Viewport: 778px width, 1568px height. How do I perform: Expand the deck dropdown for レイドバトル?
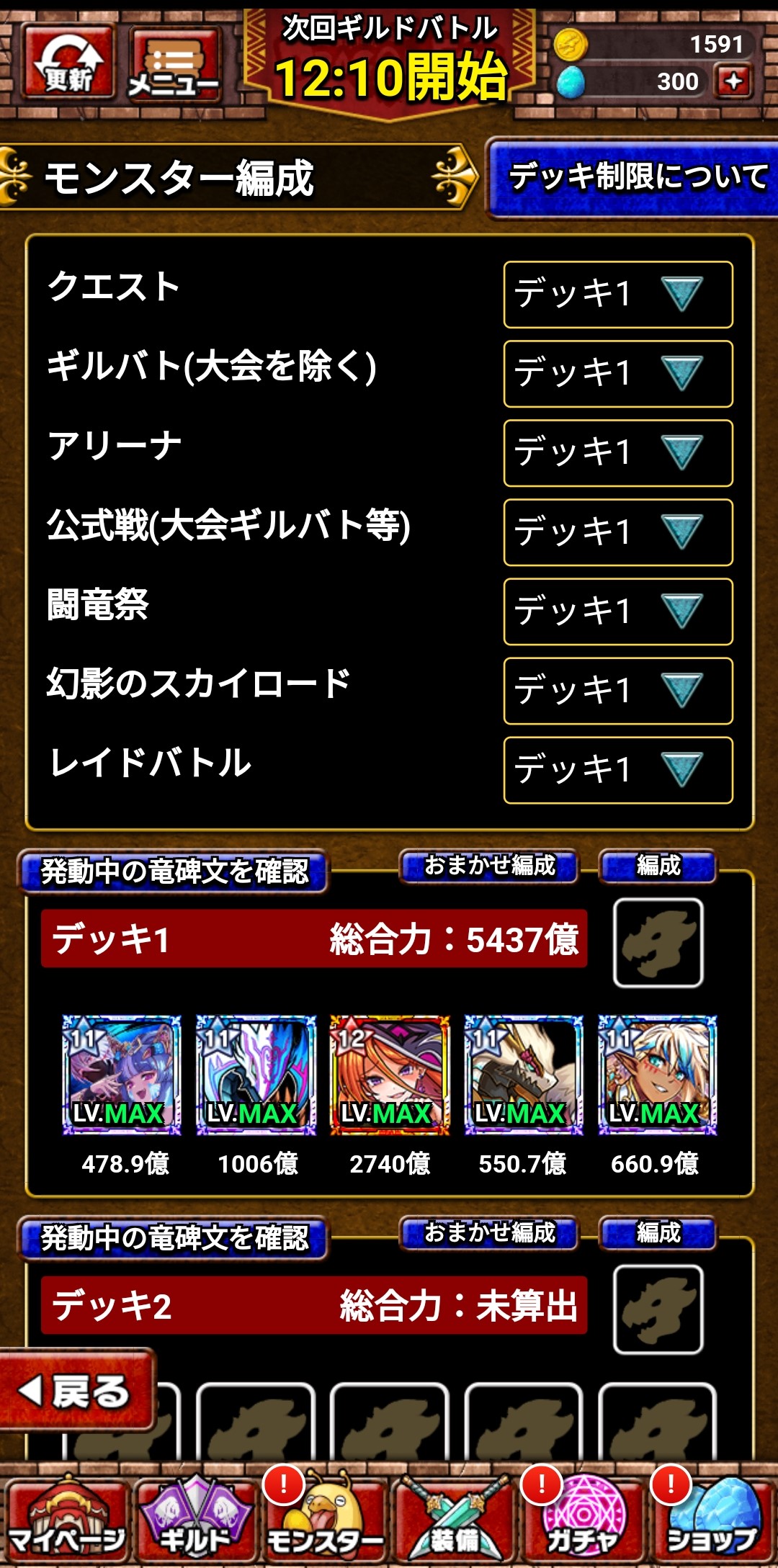(618, 770)
